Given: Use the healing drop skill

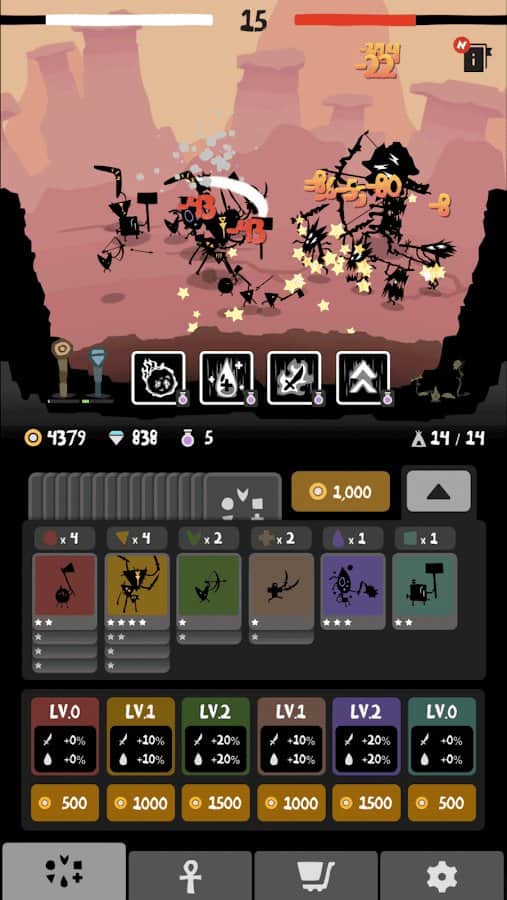Looking at the screenshot, I should (x=226, y=378).
